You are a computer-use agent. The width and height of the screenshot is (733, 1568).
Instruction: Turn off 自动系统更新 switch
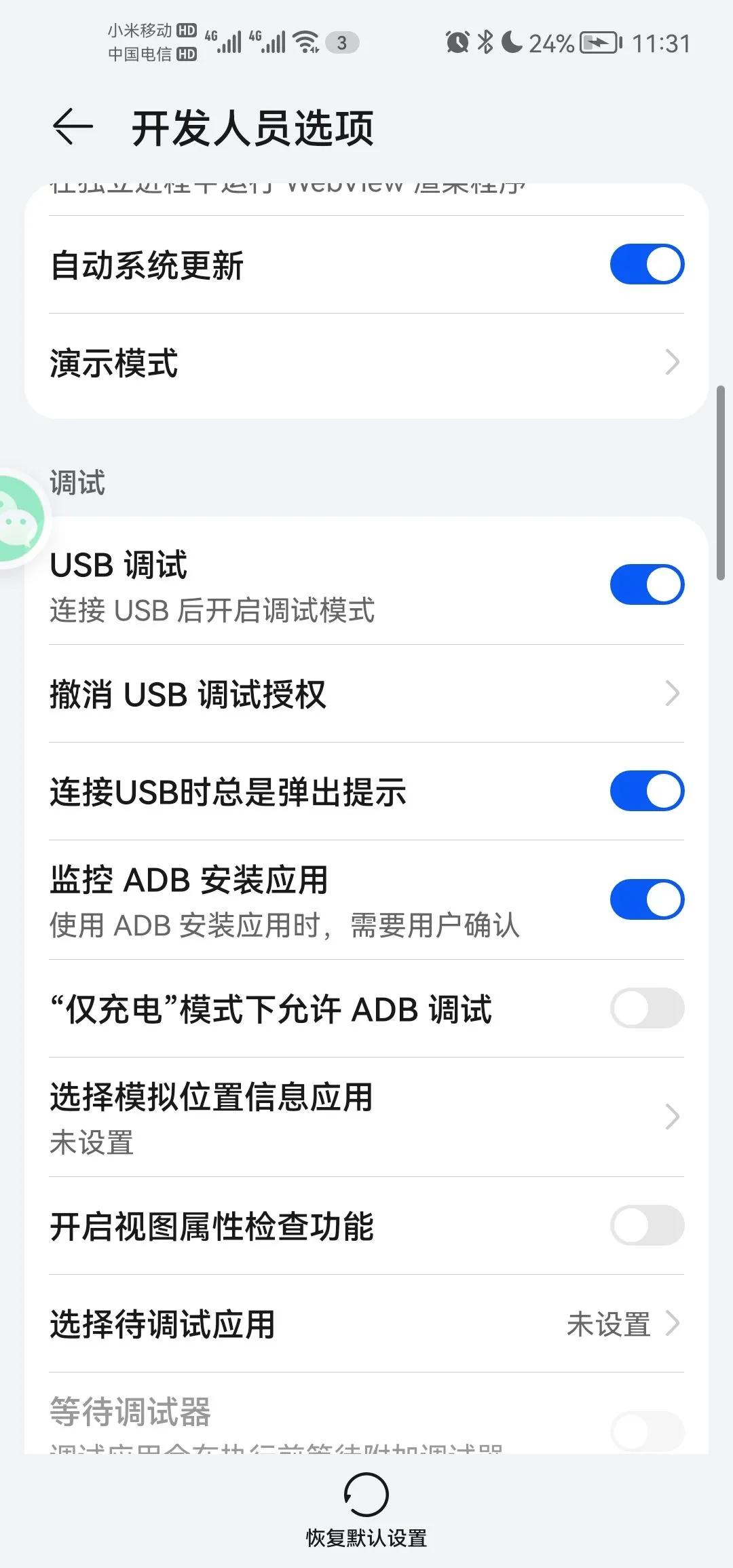click(x=646, y=264)
